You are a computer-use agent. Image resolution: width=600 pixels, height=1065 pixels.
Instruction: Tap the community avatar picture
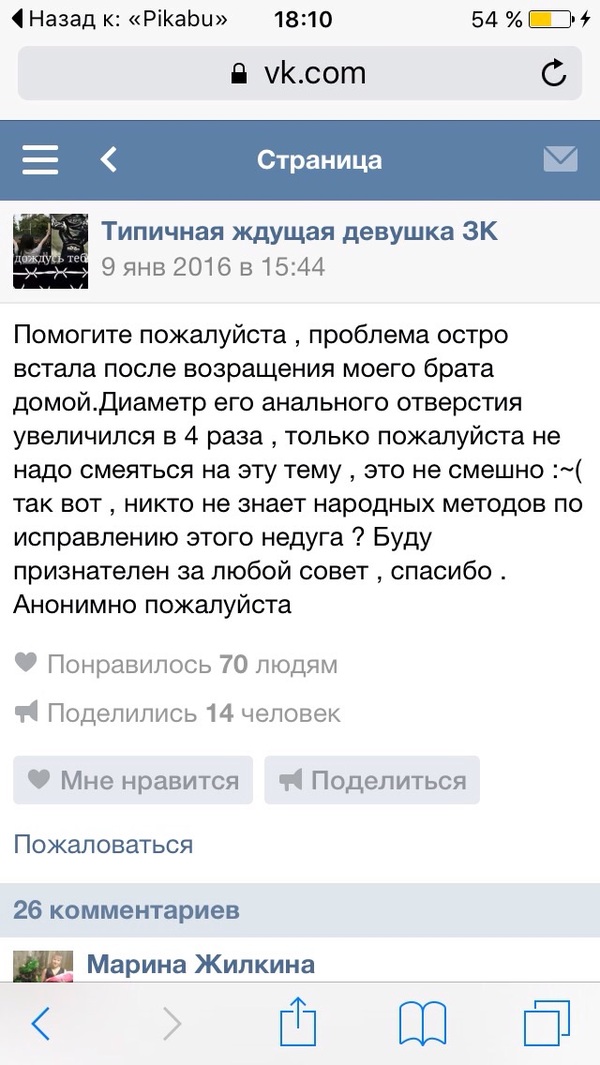50,251
